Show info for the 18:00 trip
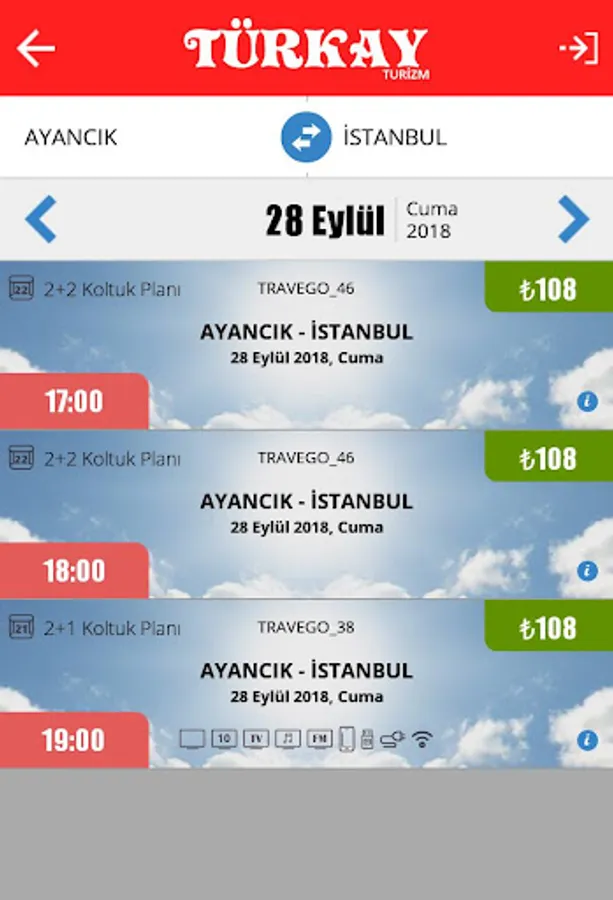This screenshot has width=613, height=900. coord(588,571)
